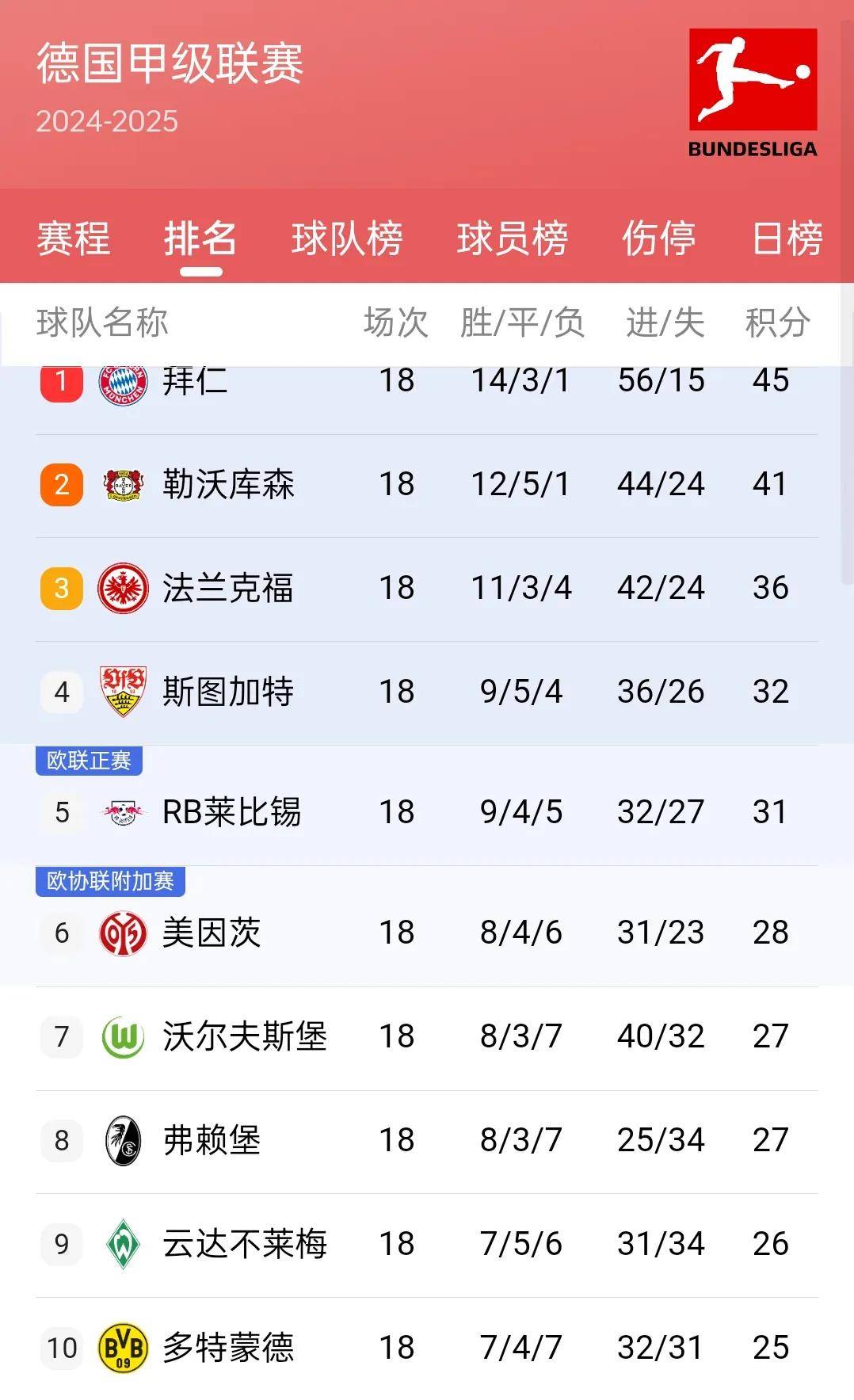Switch to the 伤停 injuries tab
Image resolution: width=854 pixels, height=1400 pixels.
(661, 238)
